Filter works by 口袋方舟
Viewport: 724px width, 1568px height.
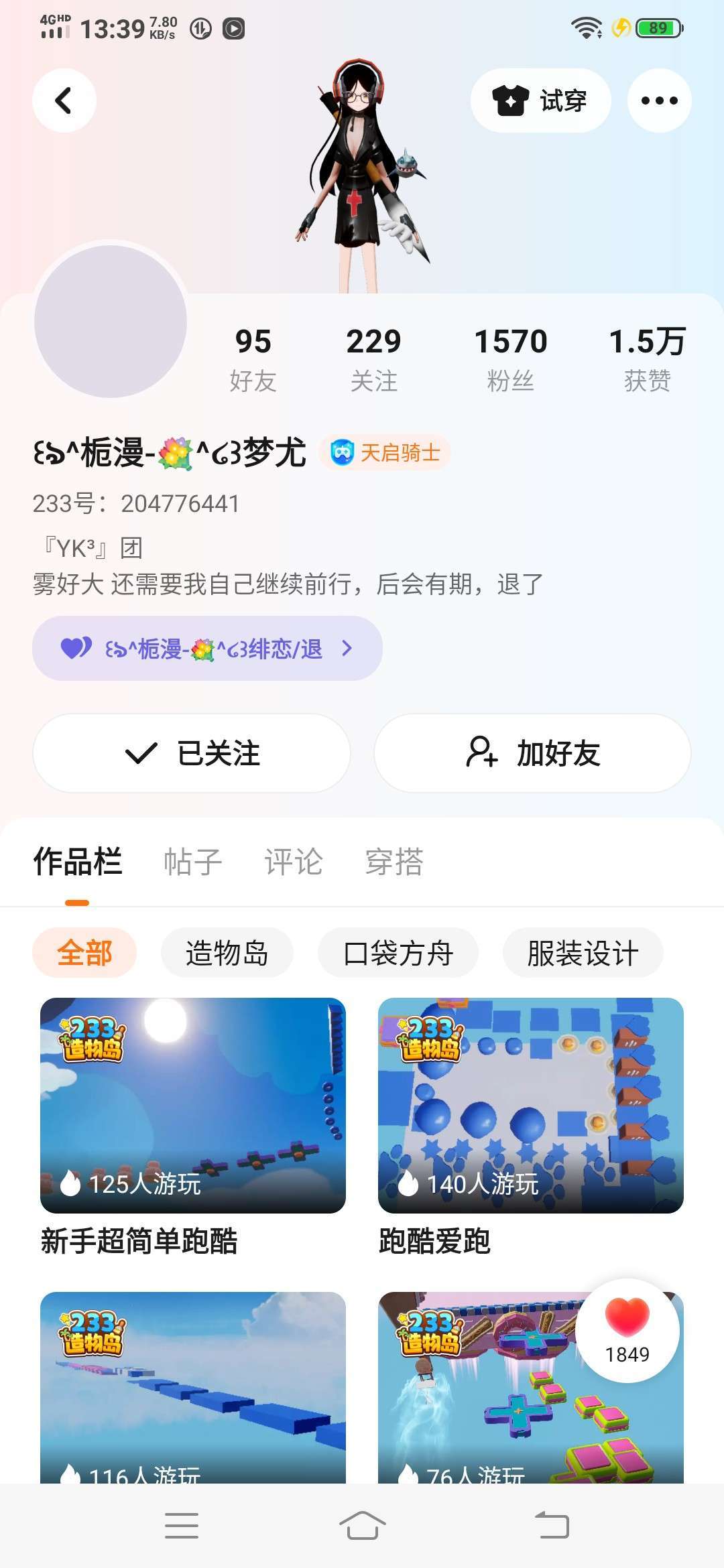click(398, 953)
